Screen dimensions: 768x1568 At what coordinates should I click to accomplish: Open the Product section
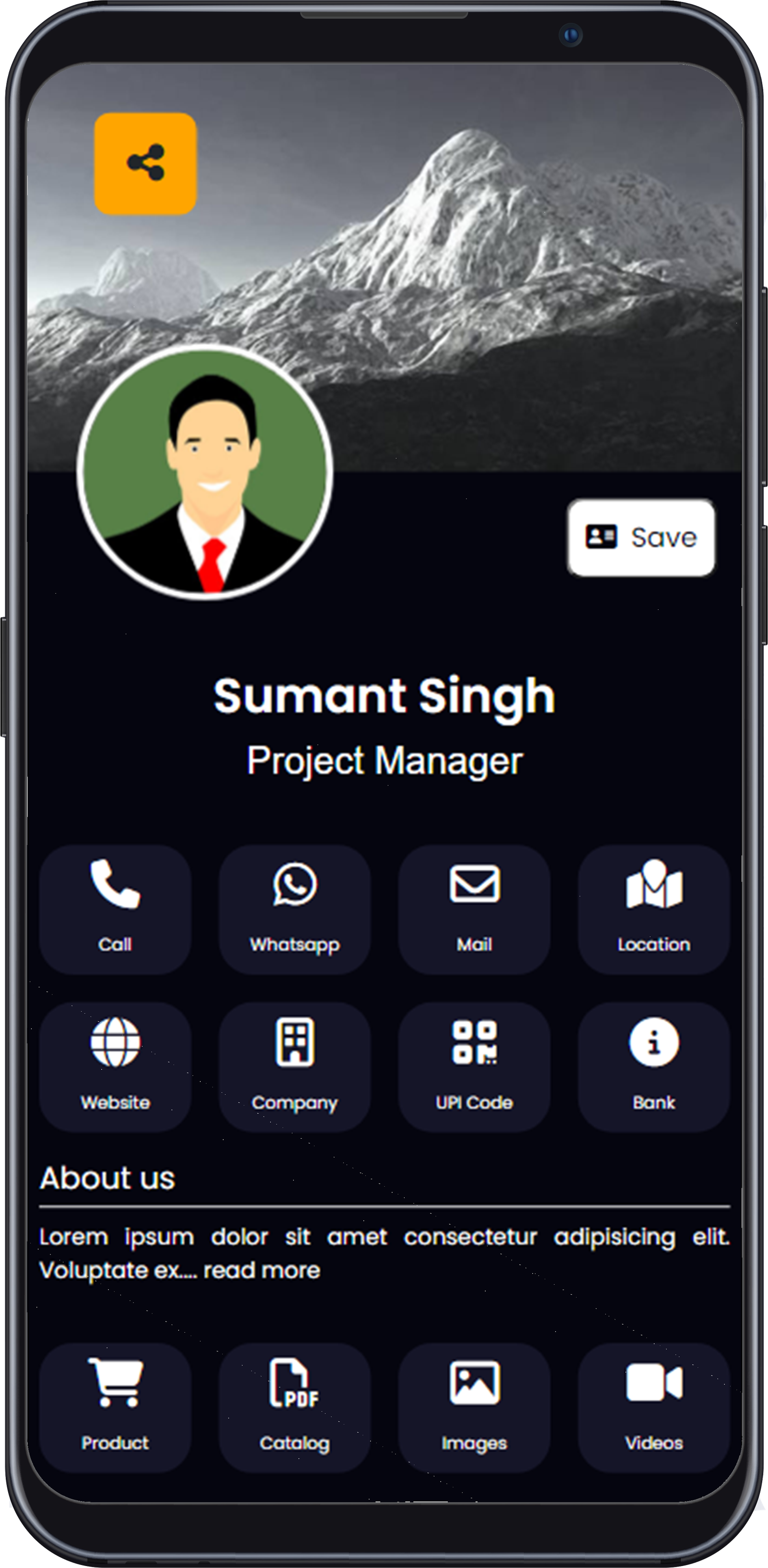pyautogui.click(x=115, y=1407)
